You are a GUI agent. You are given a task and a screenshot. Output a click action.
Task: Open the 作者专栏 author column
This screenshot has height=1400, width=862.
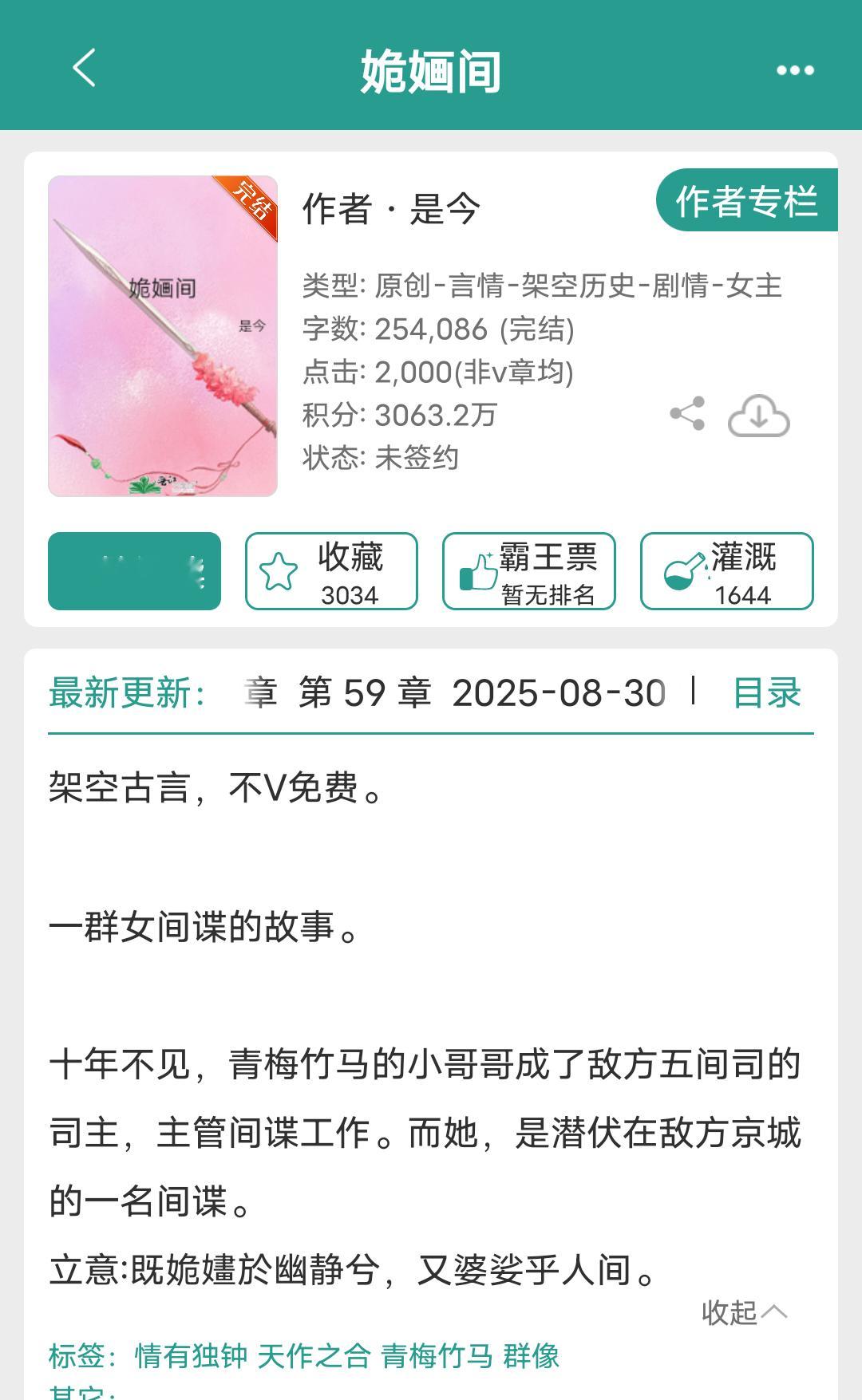click(746, 200)
